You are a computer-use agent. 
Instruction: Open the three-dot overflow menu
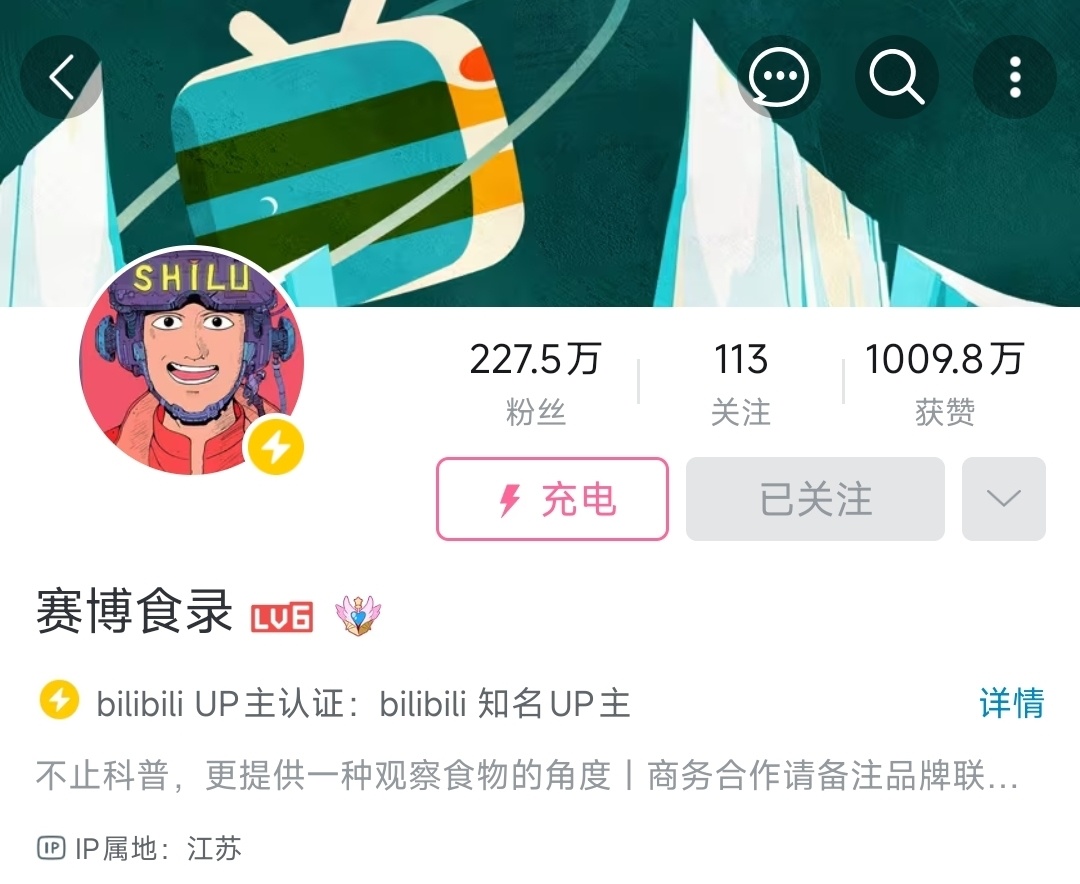pos(1015,77)
